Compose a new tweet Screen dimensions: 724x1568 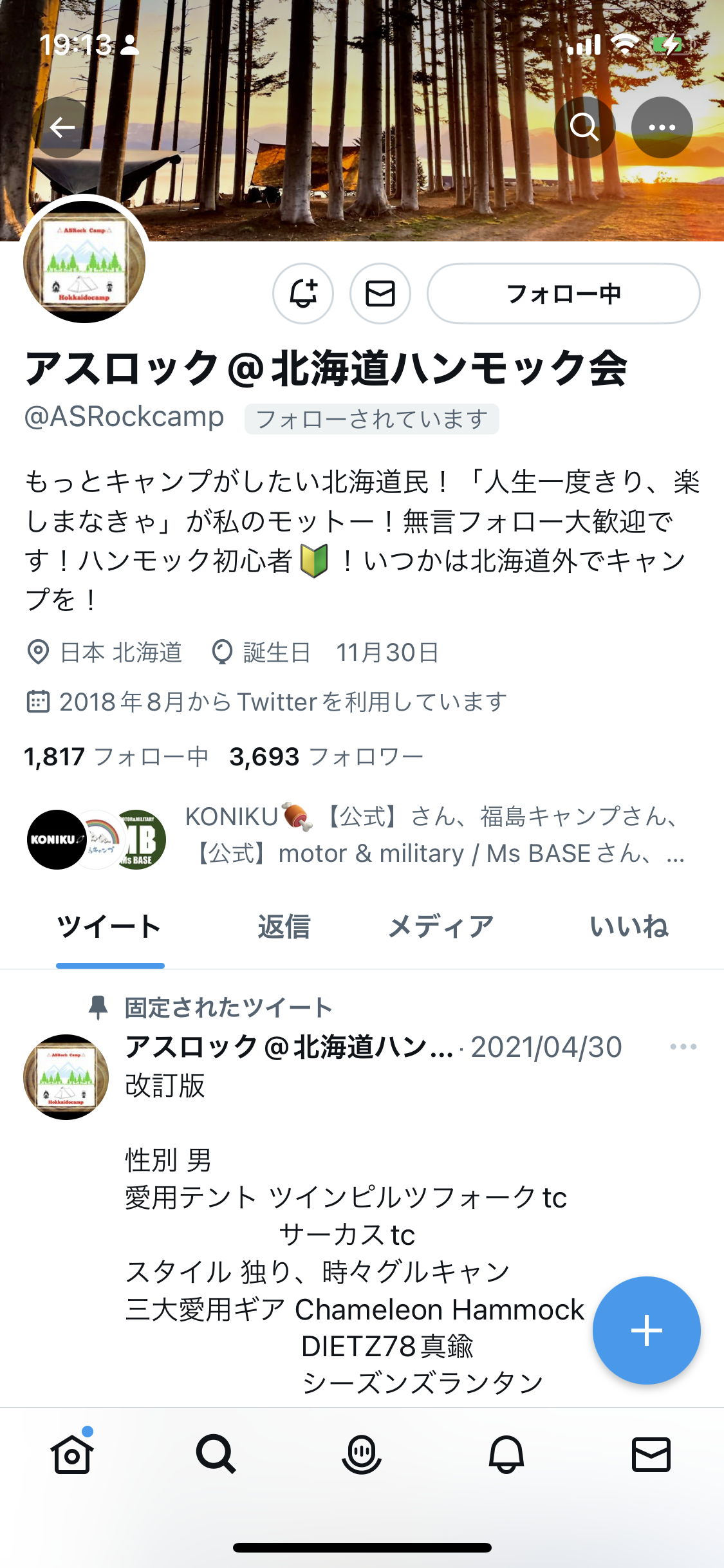click(646, 1330)
